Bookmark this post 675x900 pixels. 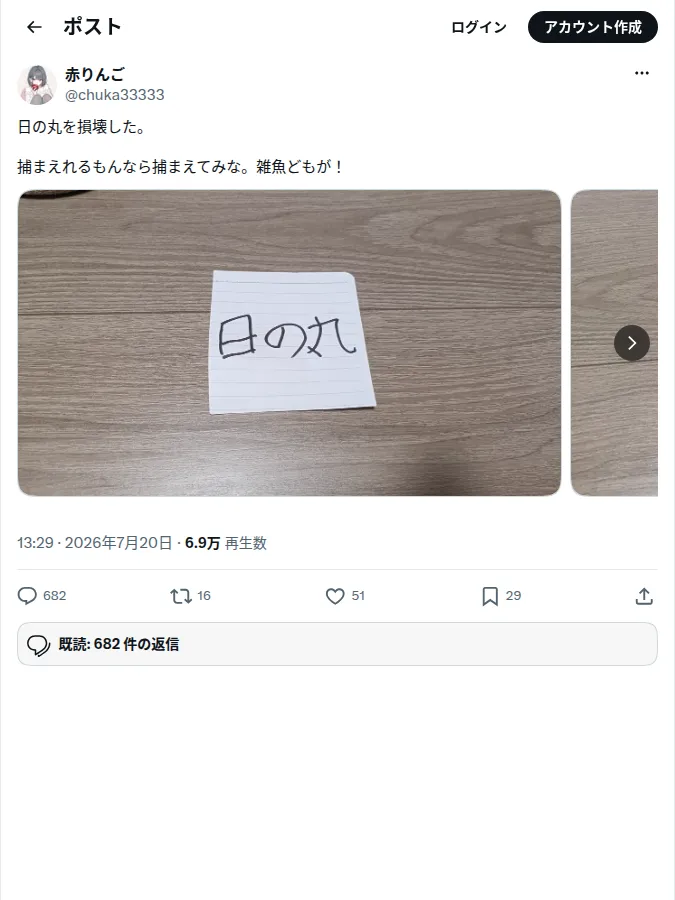(x=490, y=596)
